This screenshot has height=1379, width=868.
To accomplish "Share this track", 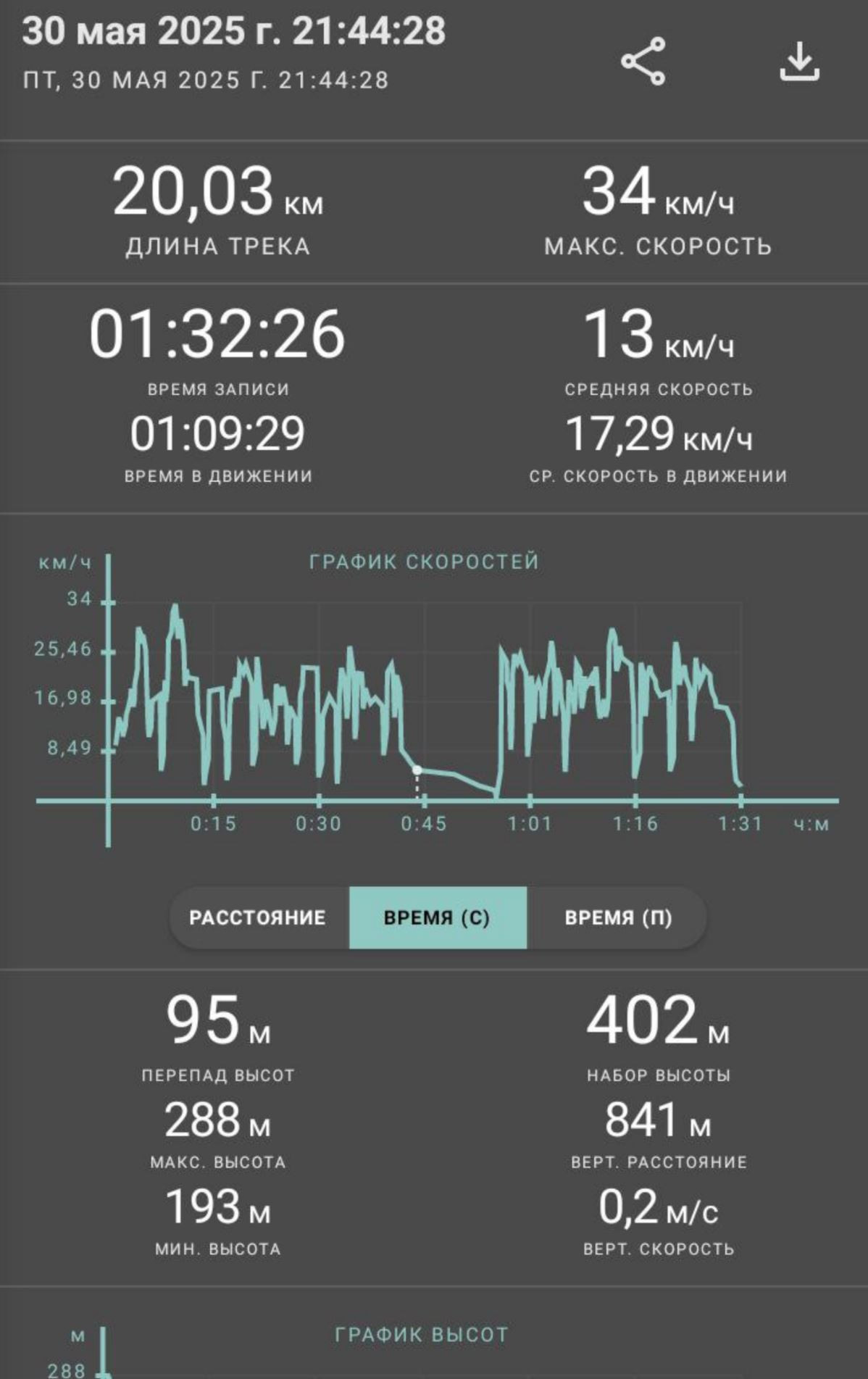I will pos(643,62).
